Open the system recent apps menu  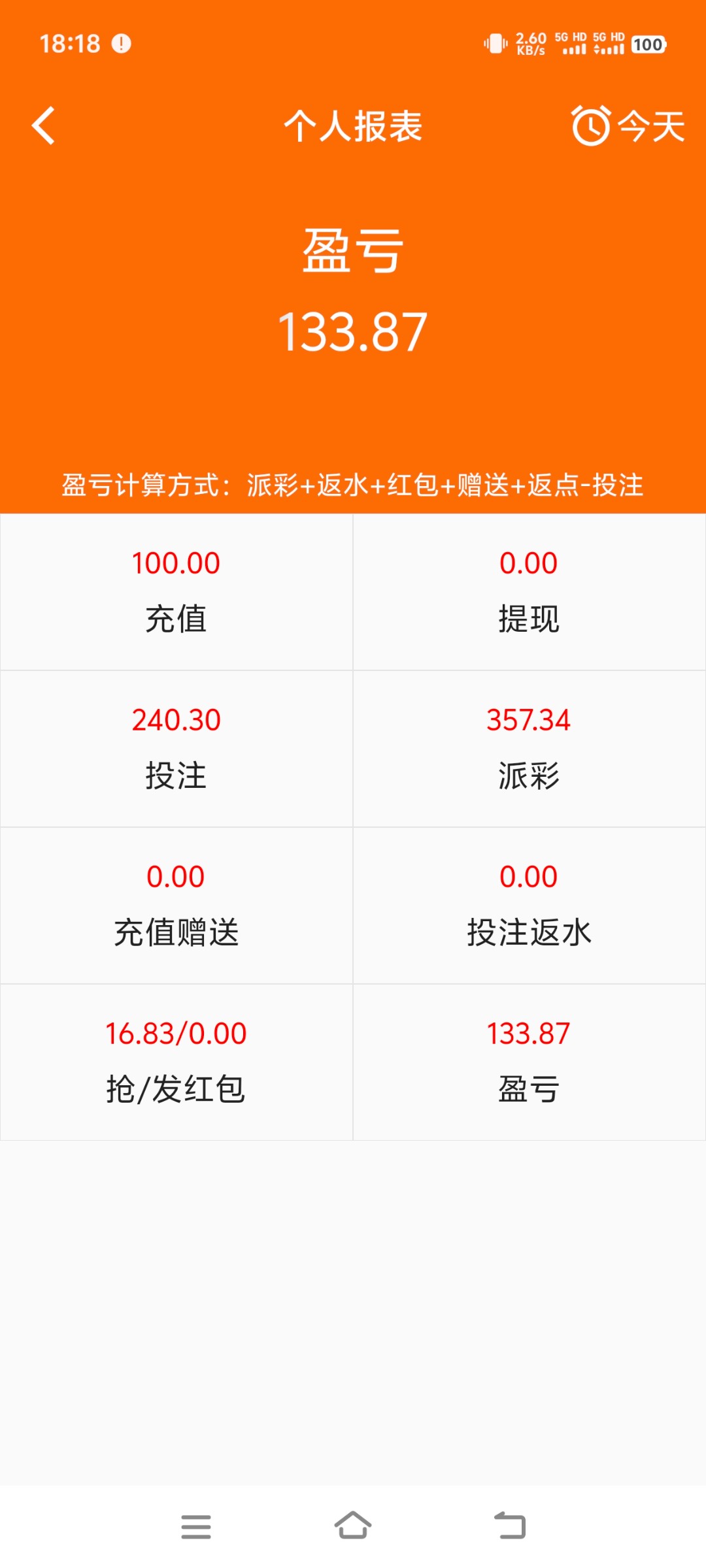click(x=196, y=1527)
